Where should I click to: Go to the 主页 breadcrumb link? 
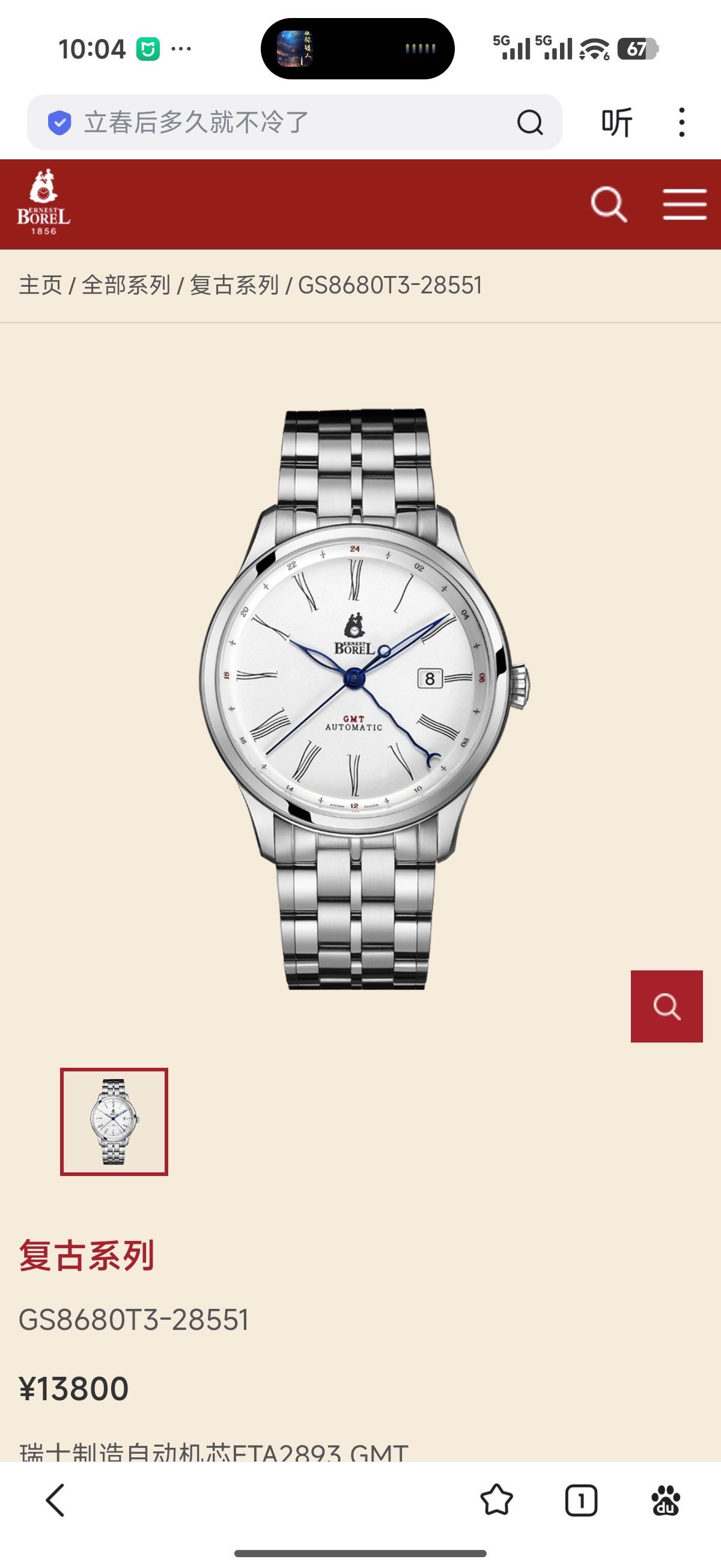coord(40,285)
